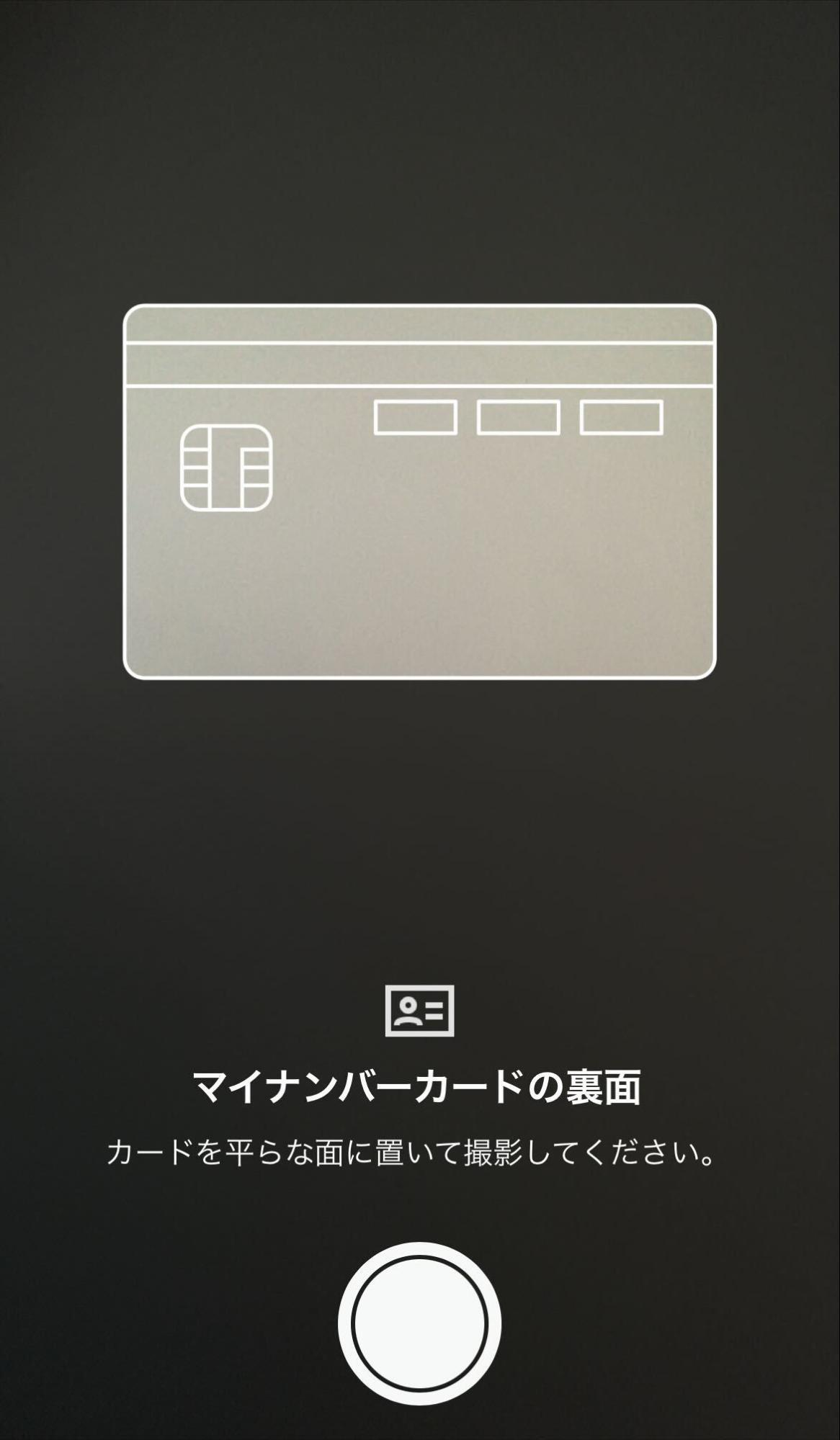
Task: Tap the shutter button to capture card
Action: pos(419,1323)
